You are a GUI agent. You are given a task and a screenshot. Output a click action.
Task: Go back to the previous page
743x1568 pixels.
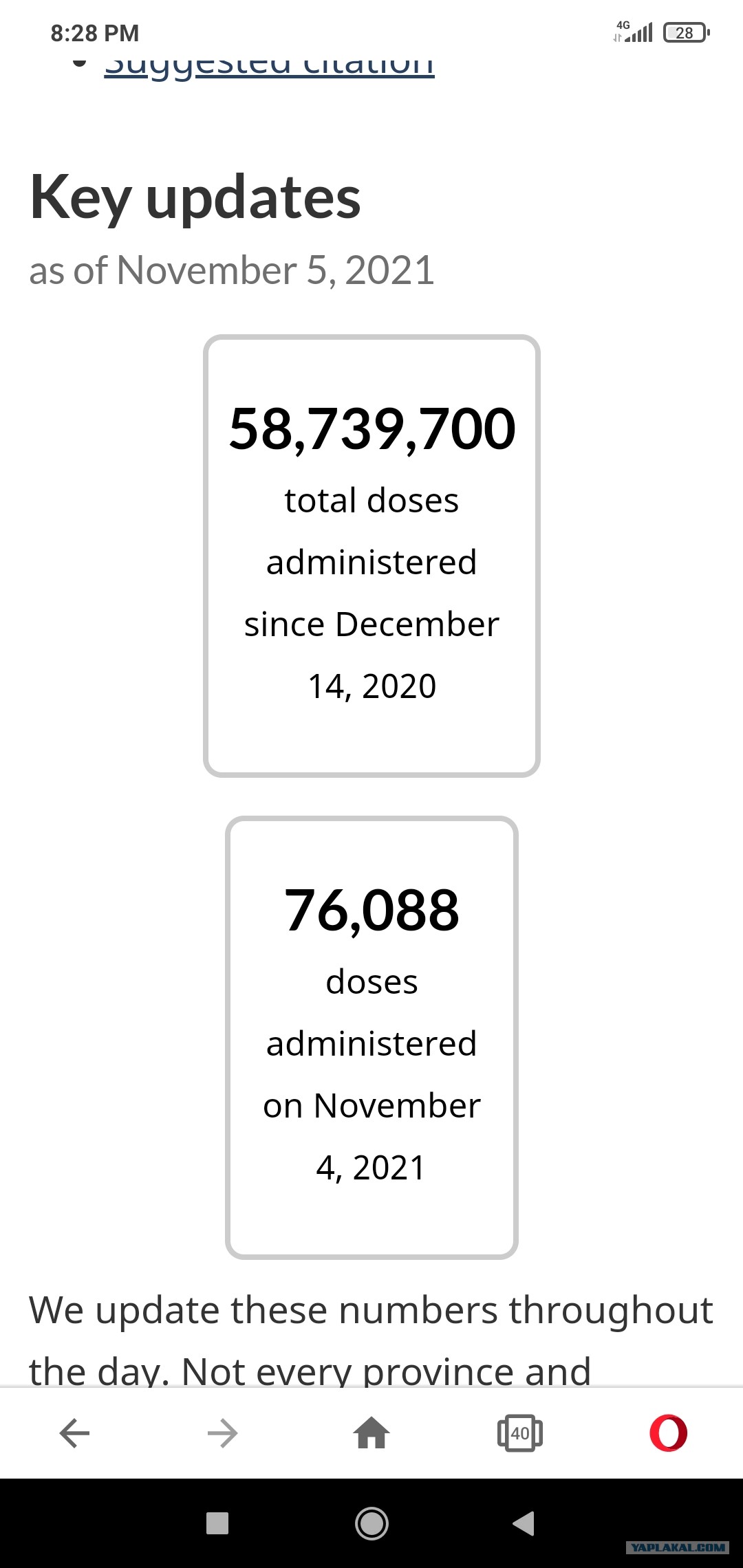(74, 1433)
